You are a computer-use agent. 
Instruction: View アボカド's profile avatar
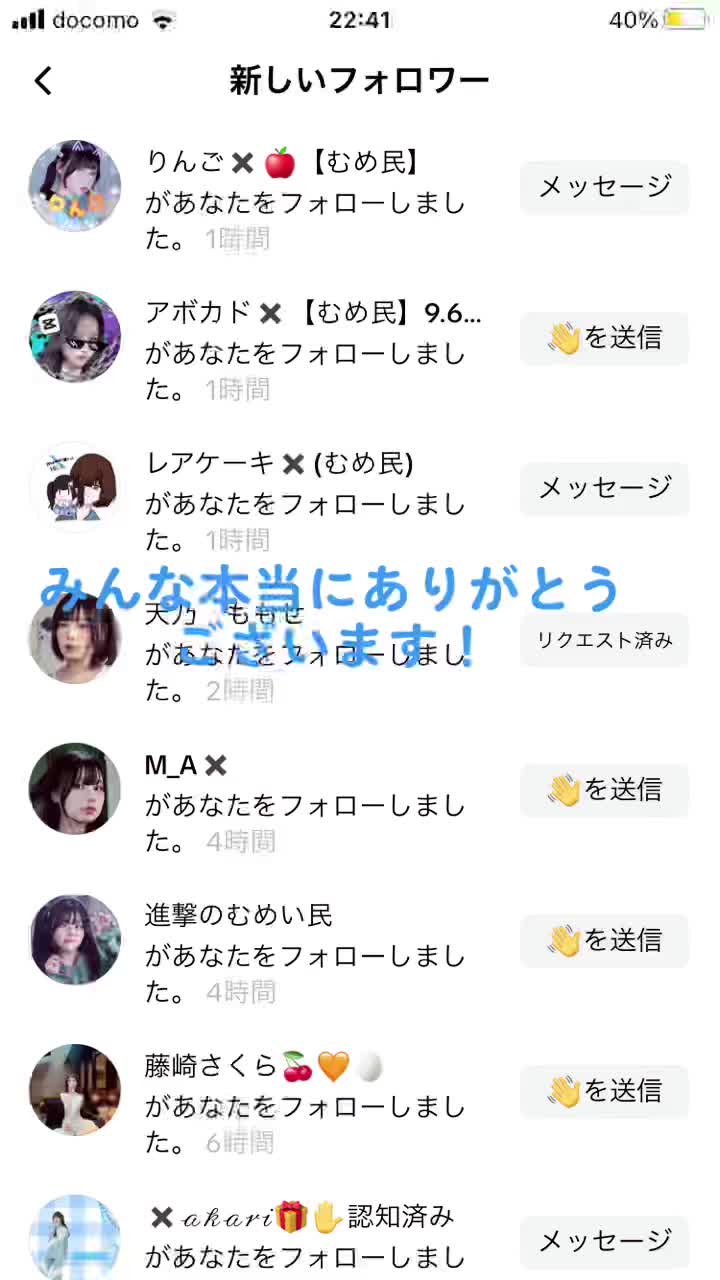75,338
